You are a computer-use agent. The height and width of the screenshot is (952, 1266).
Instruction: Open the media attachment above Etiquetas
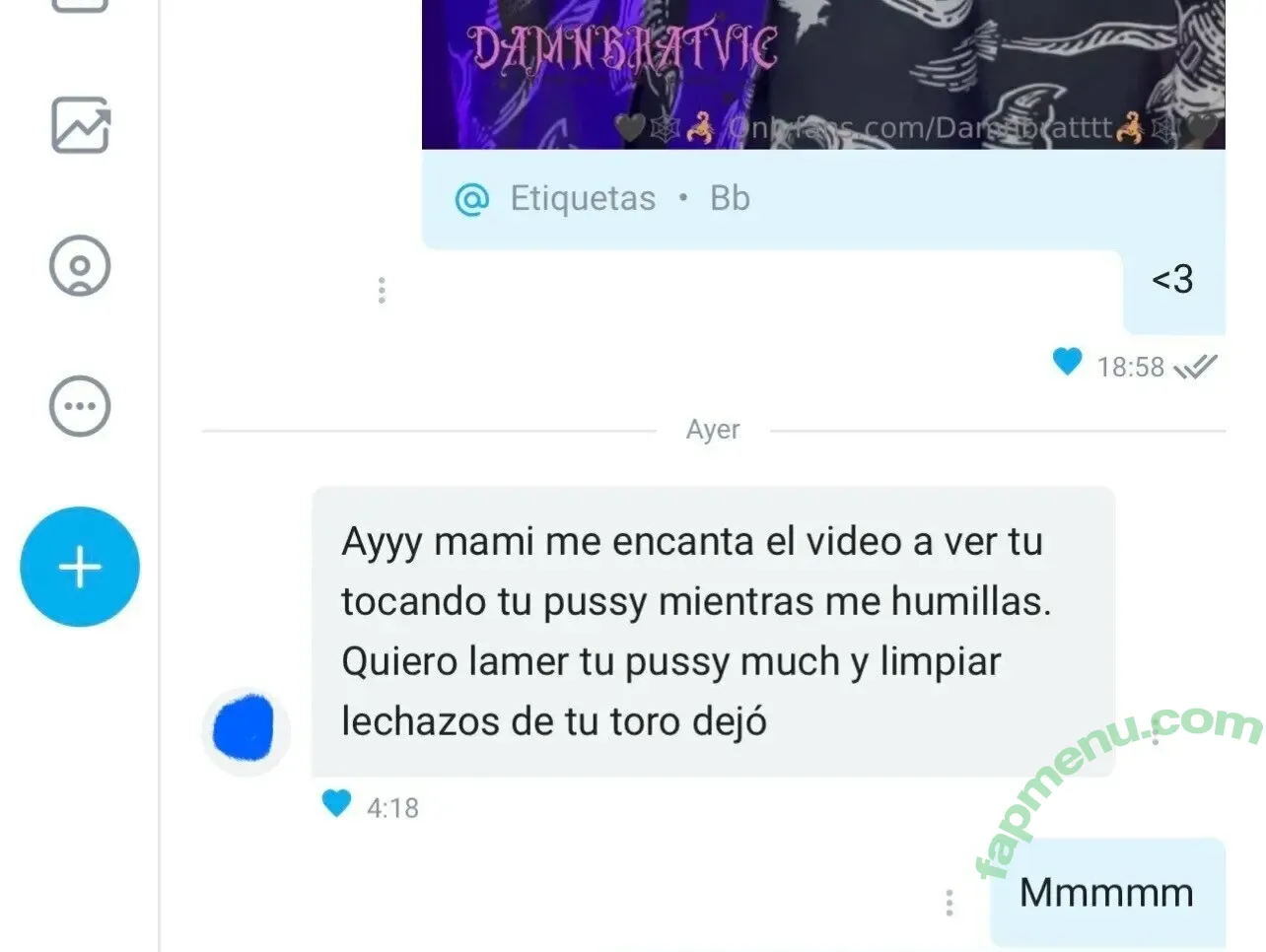(x=822, y=75)
